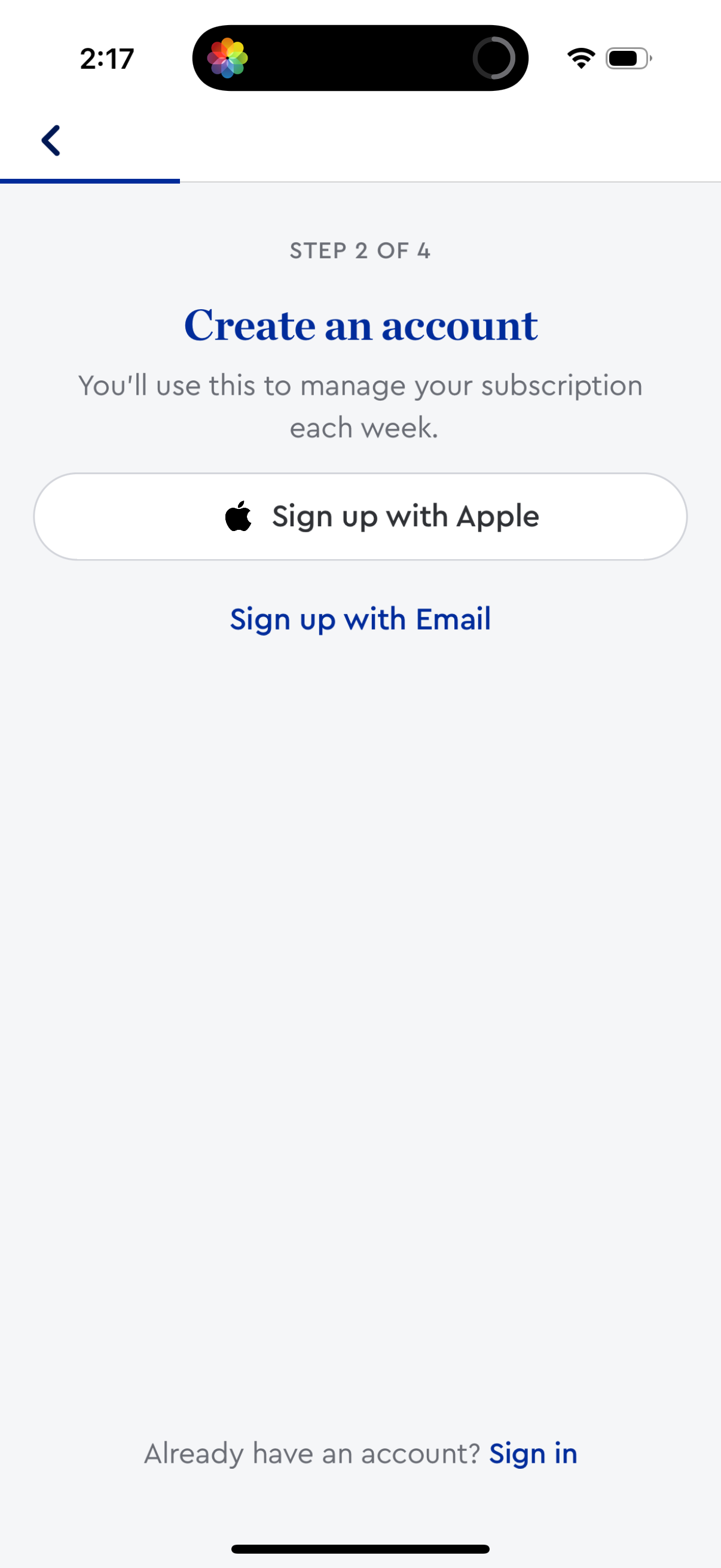Tap the step progress bar
This screenshot has width=721, height=1568.
point(360,180)
